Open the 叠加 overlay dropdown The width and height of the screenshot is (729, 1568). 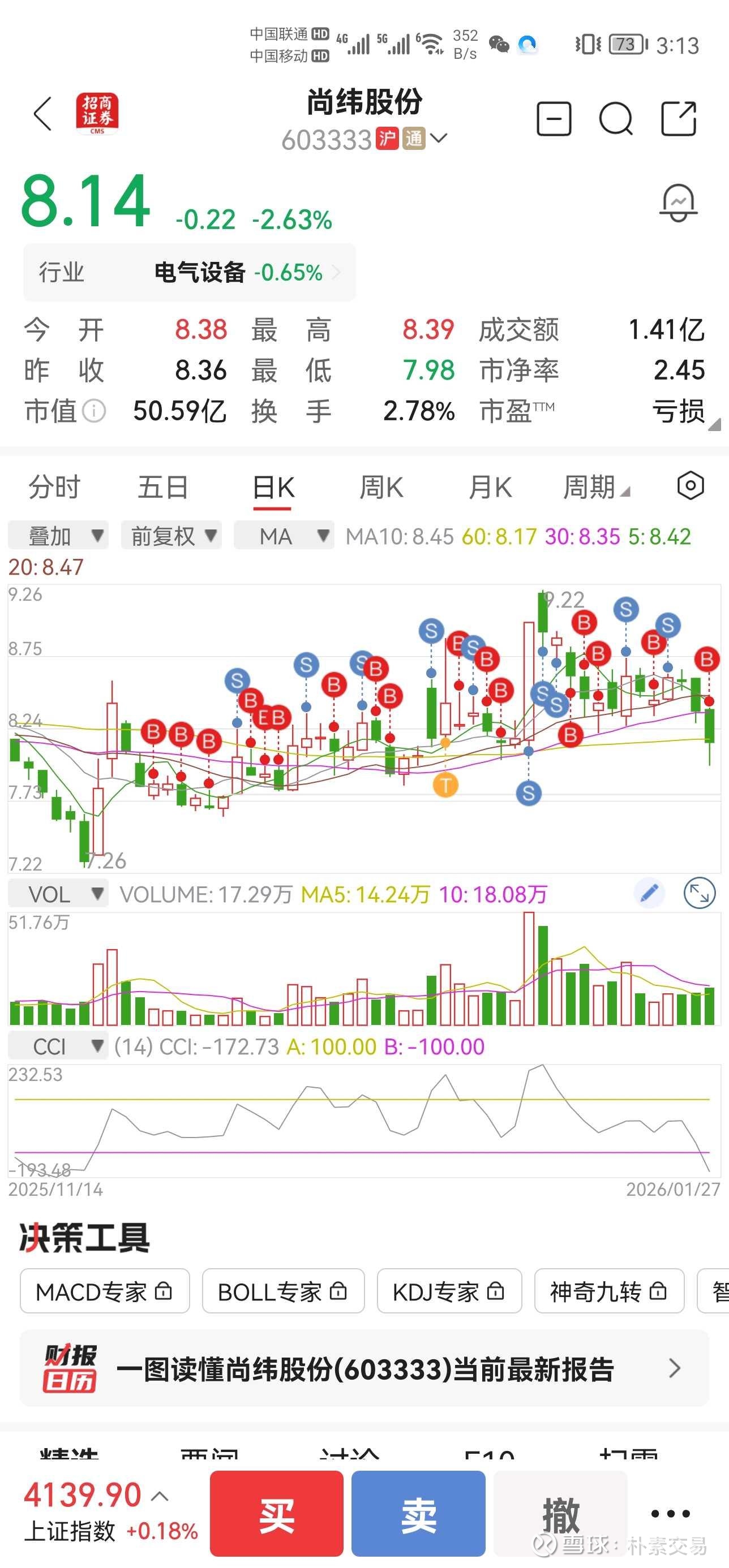[58, 536]
